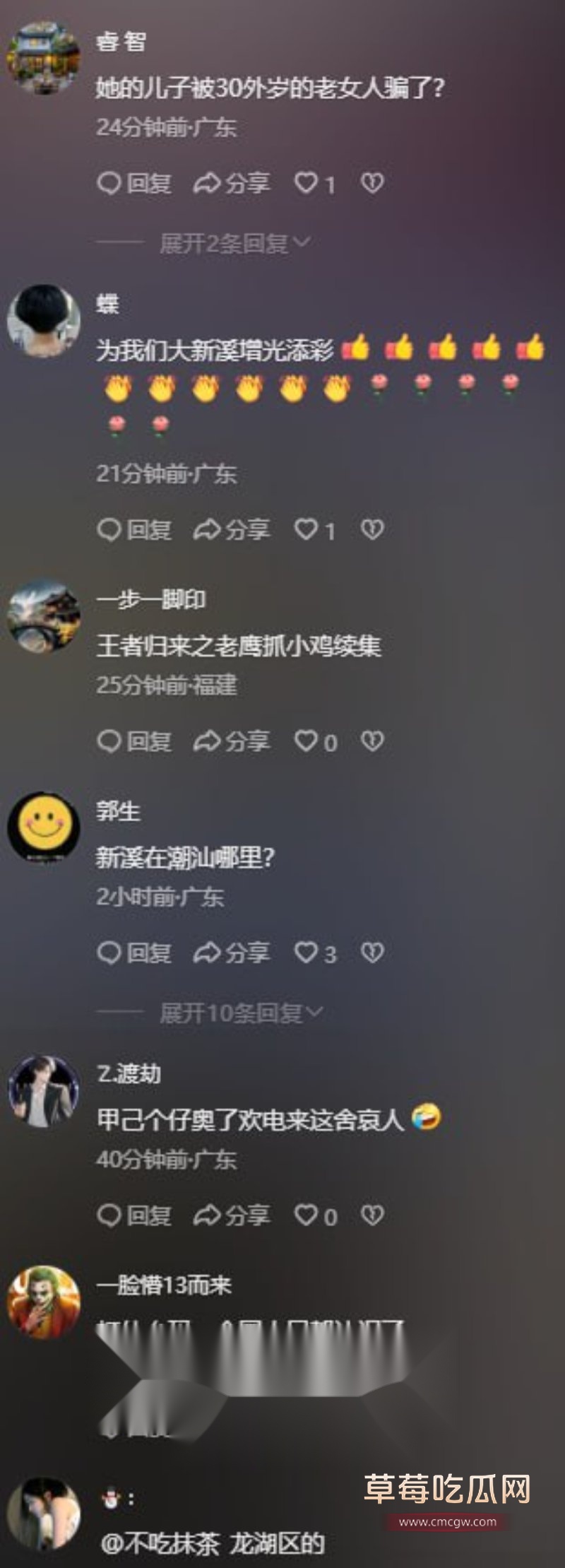Click the dislike icon under 郭生's comment
This screenshot has width=565, height=1568.
point(372,953)
